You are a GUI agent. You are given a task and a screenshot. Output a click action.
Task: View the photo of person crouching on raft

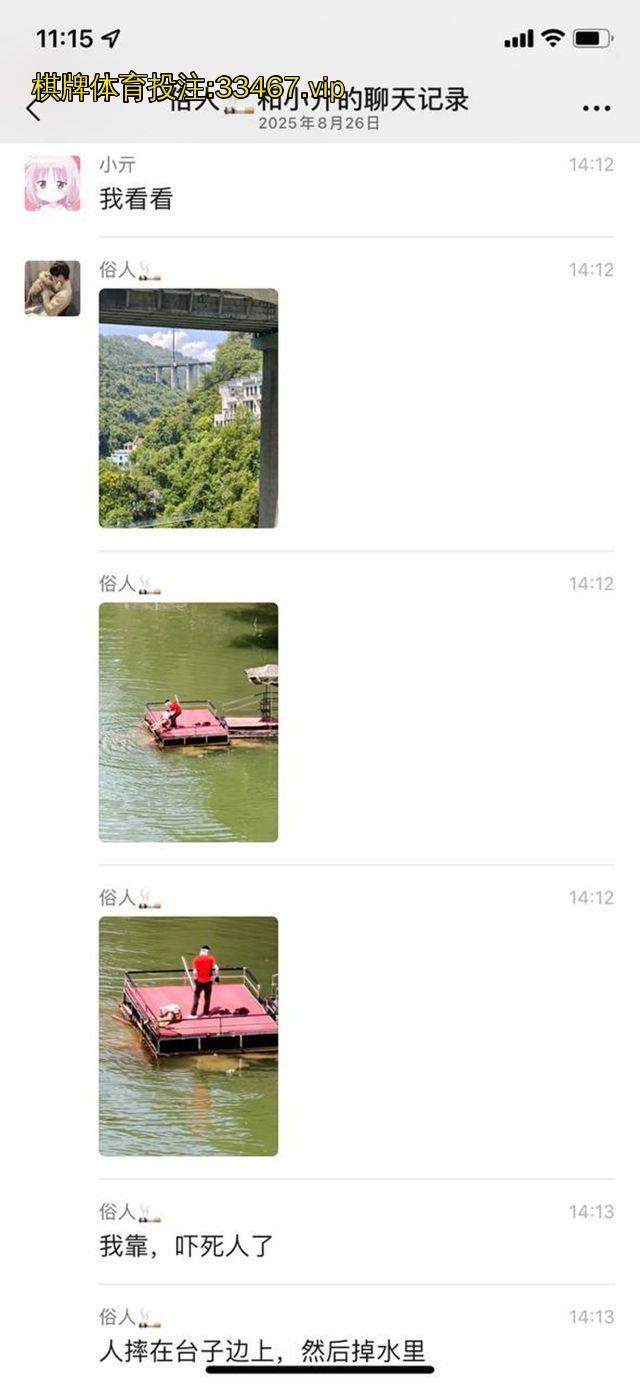click(x=188, y=722)
